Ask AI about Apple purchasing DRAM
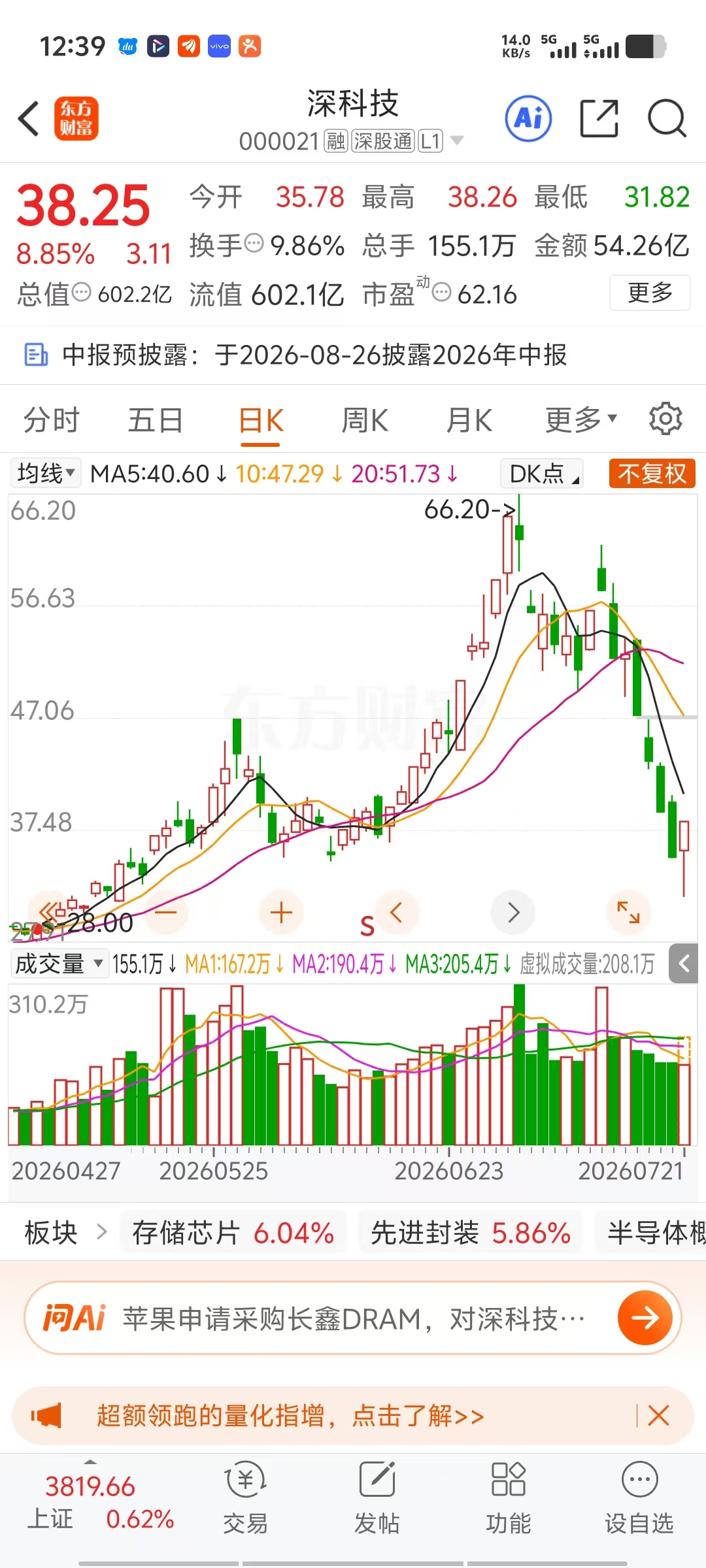This screenshot has width=706, height=1568. point(353,1318)
